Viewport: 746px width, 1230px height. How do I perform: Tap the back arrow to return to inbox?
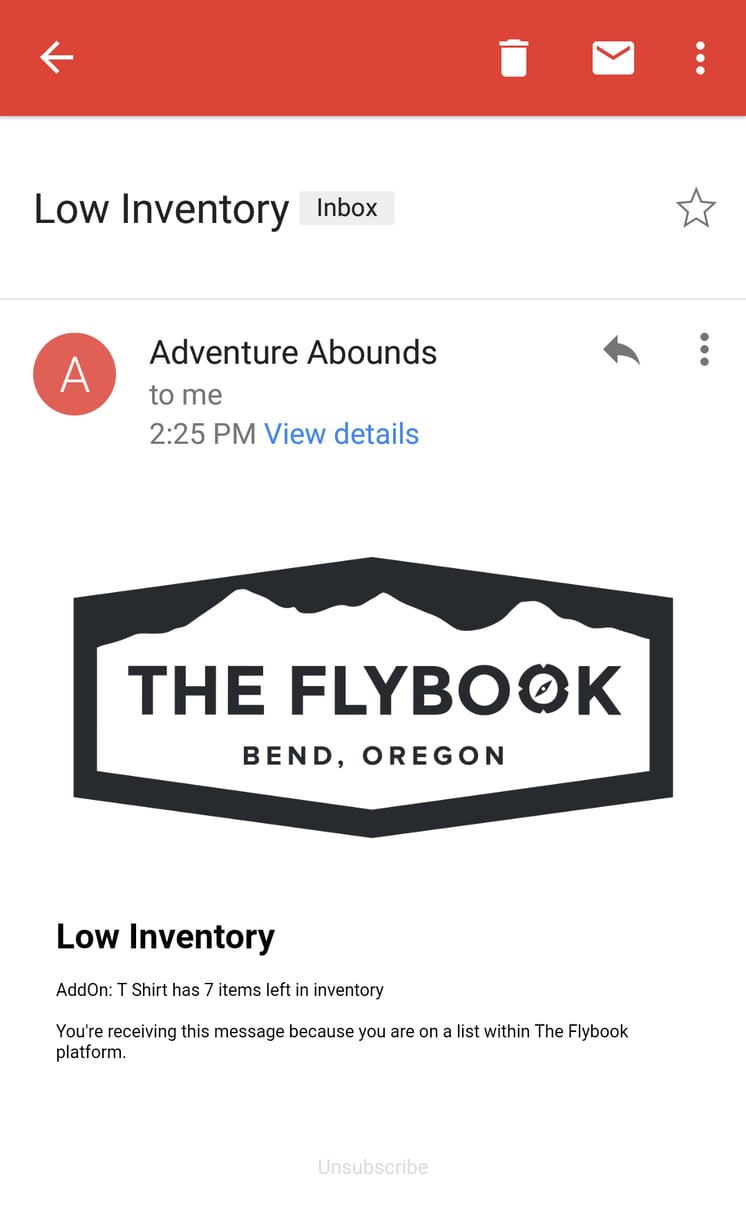click(x=56, y=58)
